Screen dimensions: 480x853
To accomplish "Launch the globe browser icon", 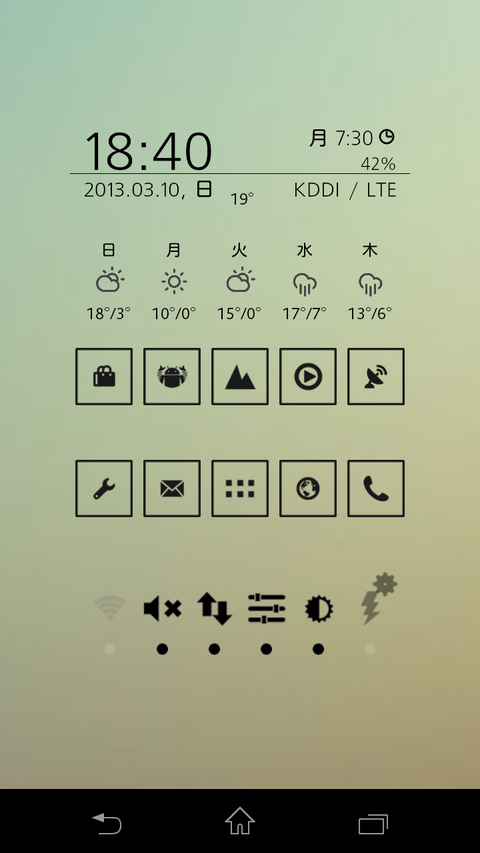I will (x=308, y=489).
